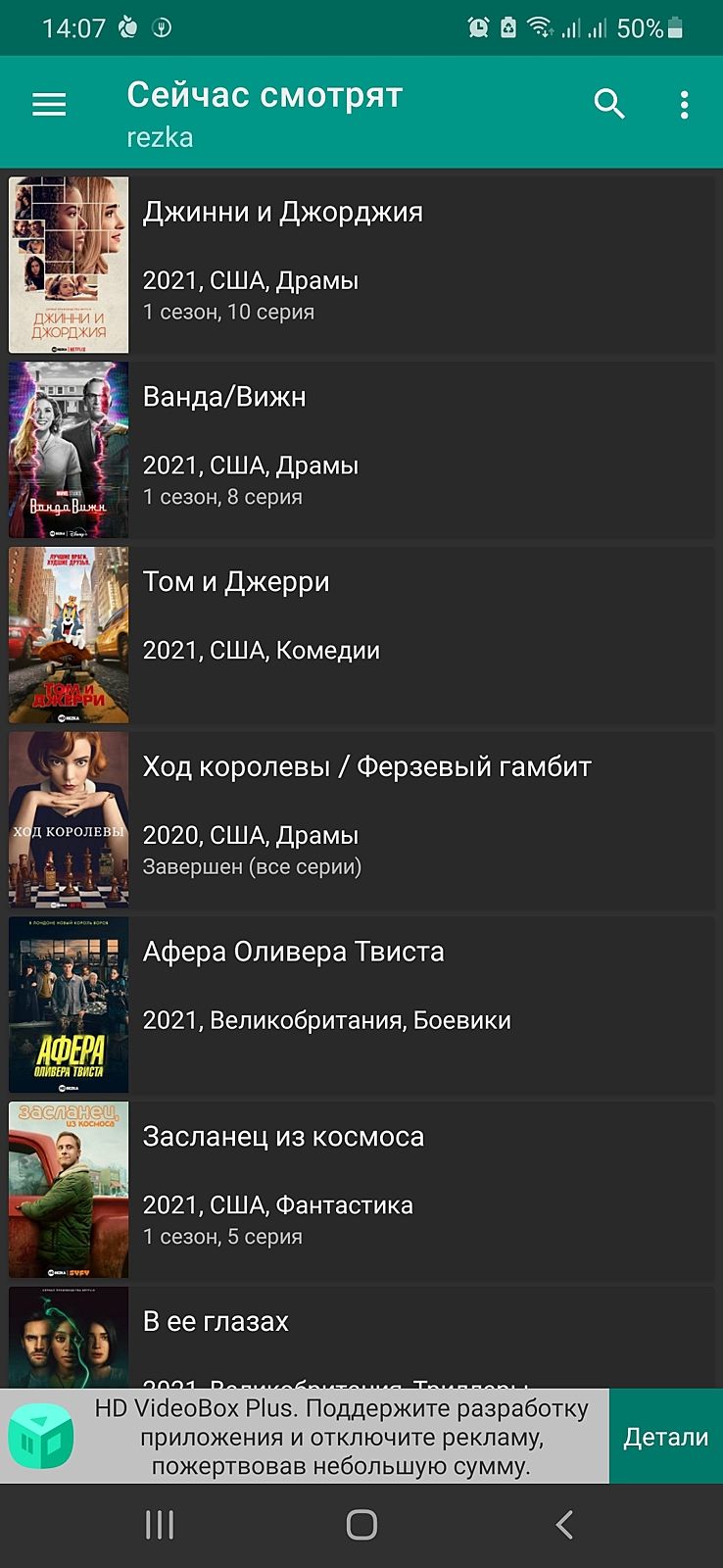Open the navigation drawer menu

tap(49, 105)
